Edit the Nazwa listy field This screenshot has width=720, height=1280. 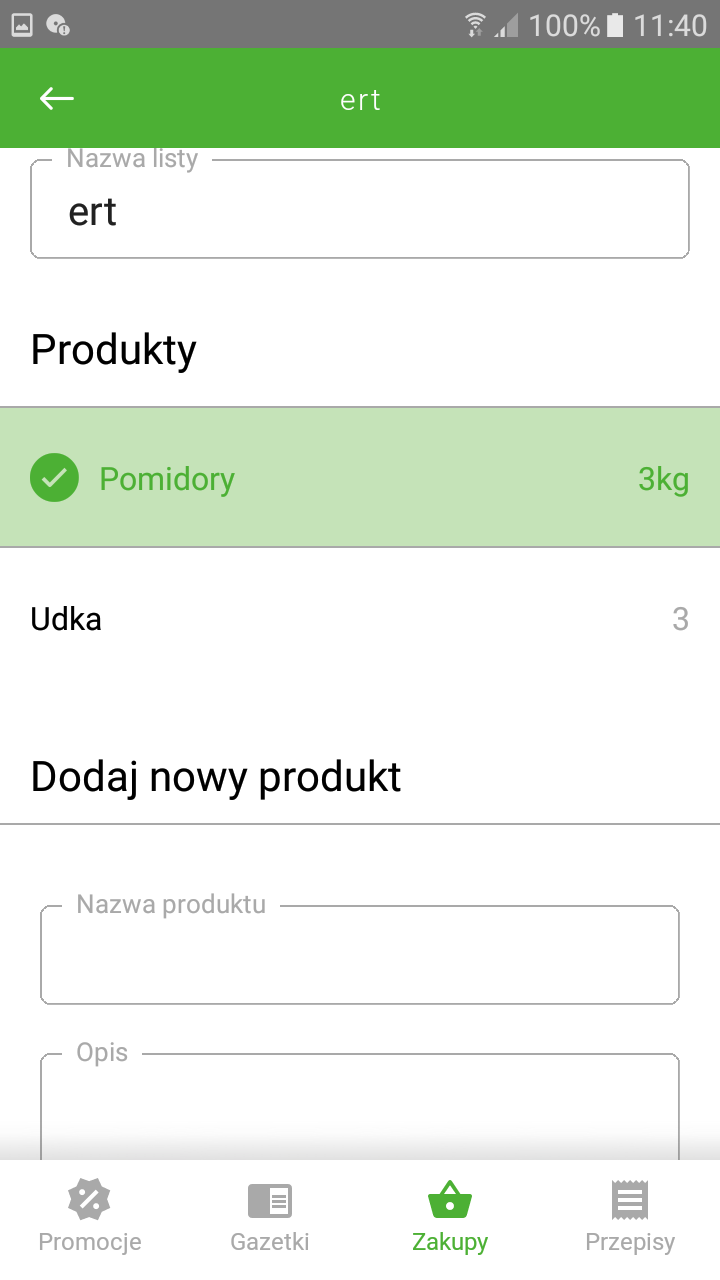click(360, 212)
